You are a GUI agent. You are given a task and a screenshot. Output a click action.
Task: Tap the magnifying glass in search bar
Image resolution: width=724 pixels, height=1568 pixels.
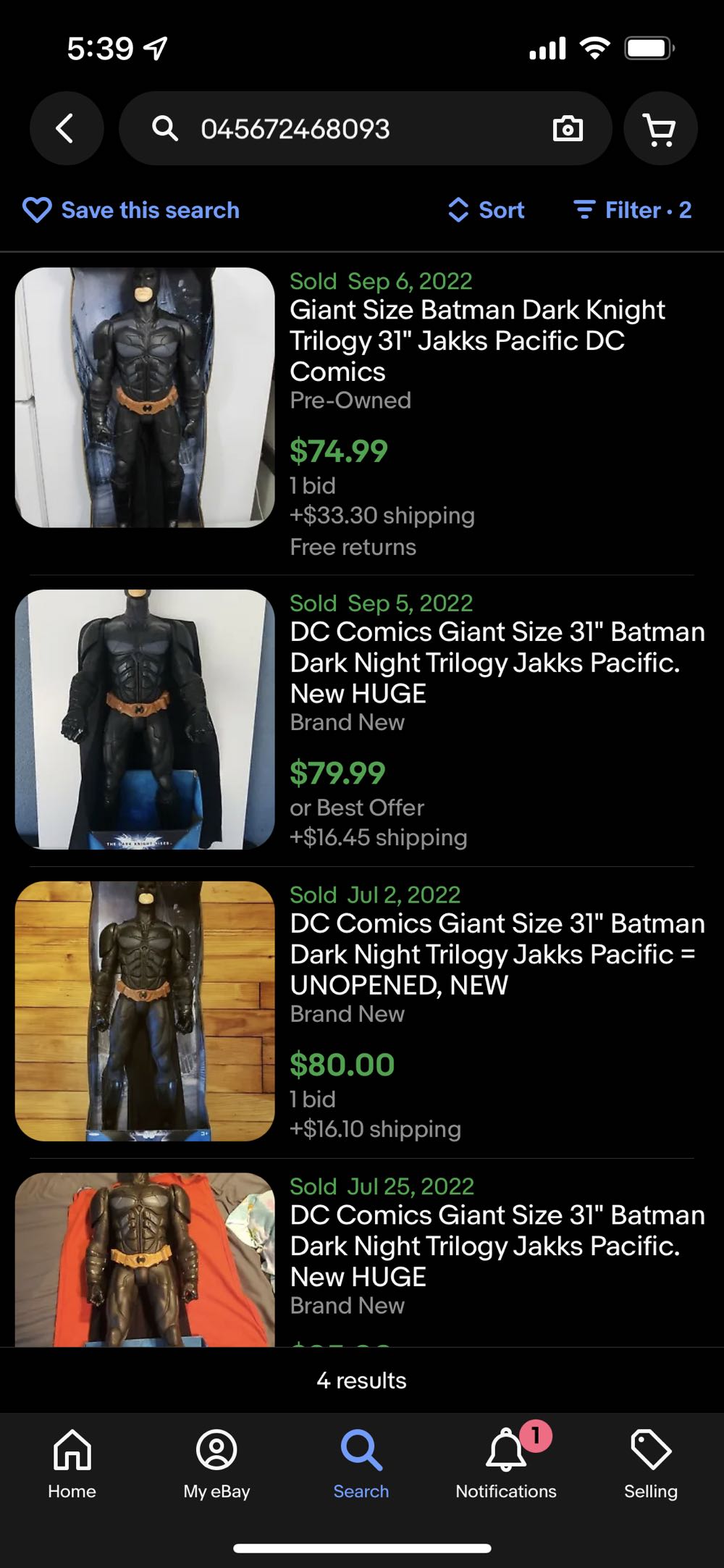pyautogui.click(x=165, y=128)
